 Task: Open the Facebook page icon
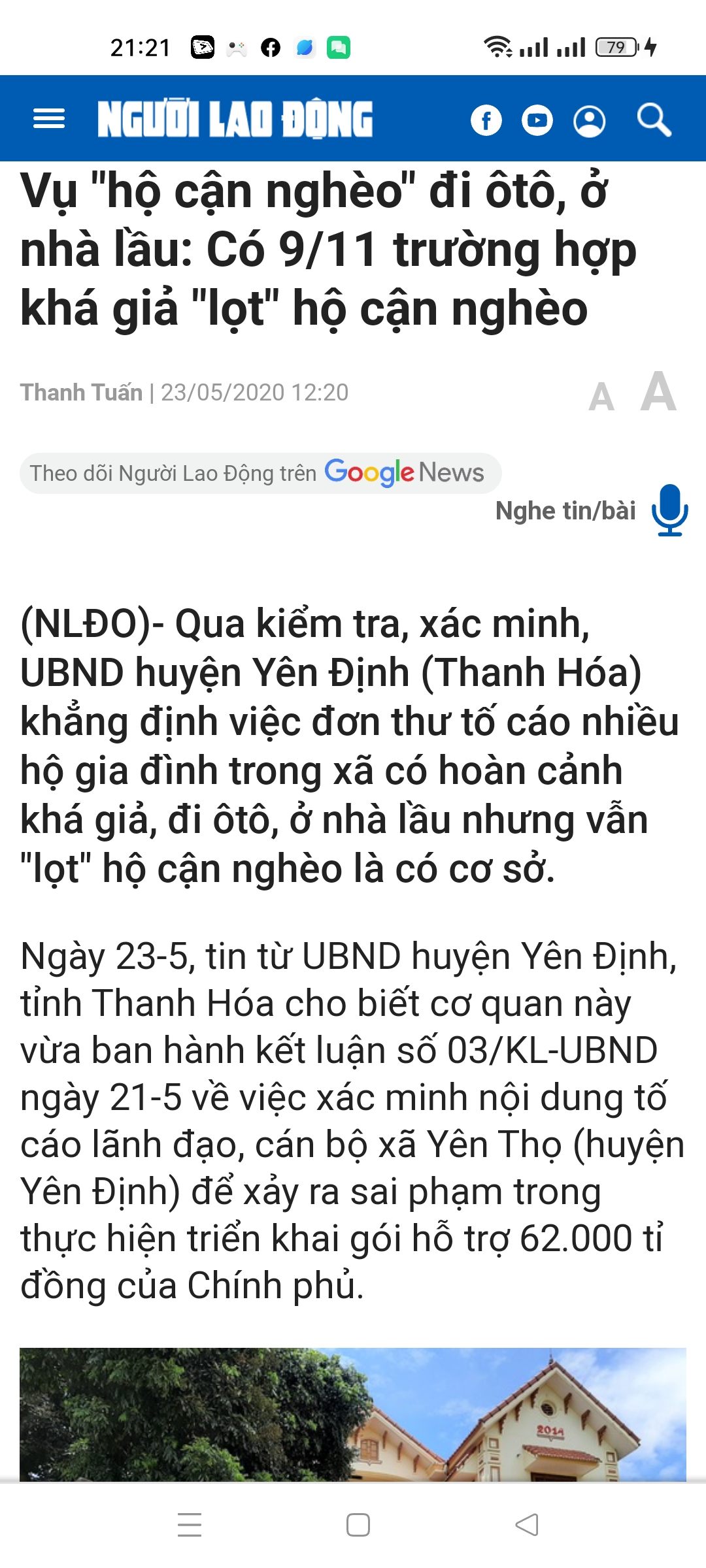(486, 120)
